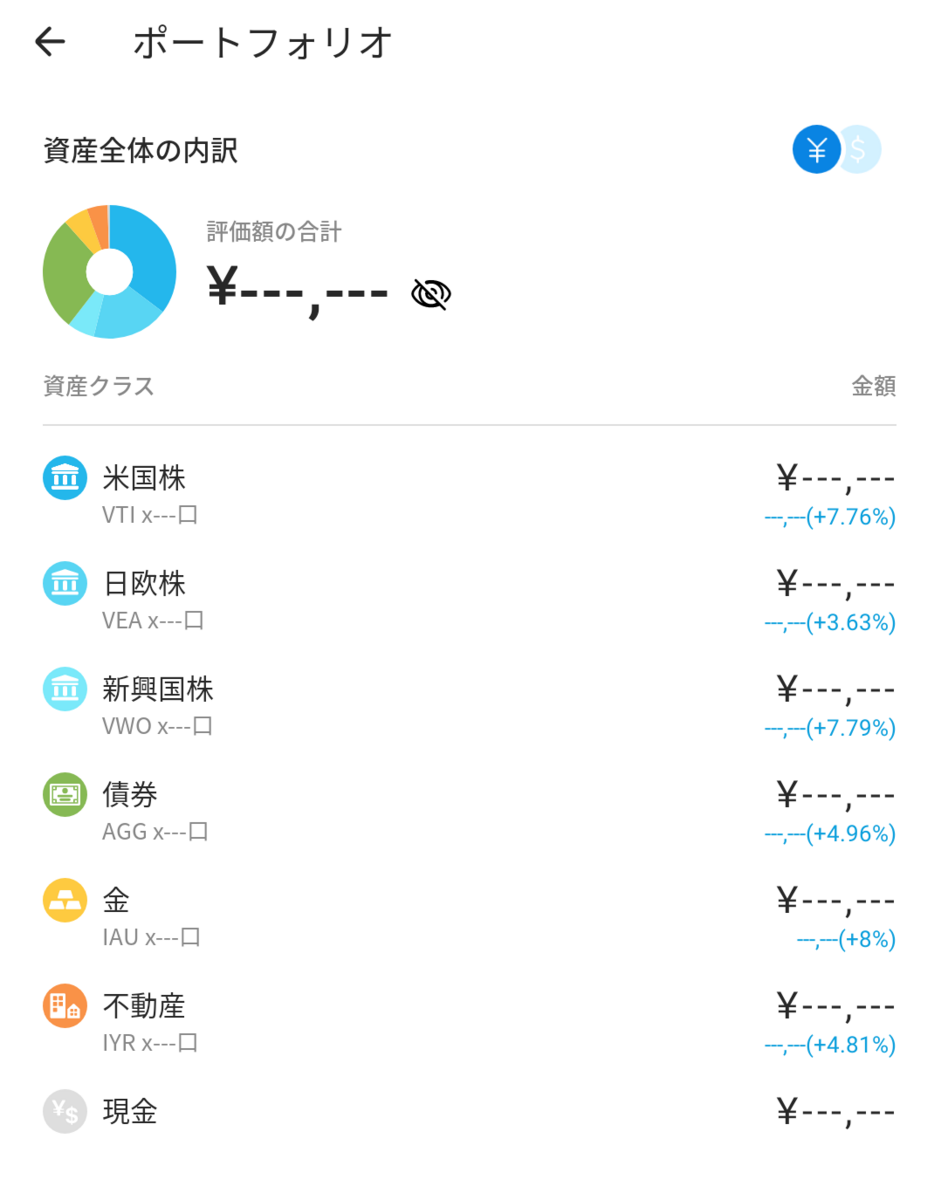Screen dimensions: 941x1200
Task: Open the 債券 AGG row
Action: tap(469, 811)
